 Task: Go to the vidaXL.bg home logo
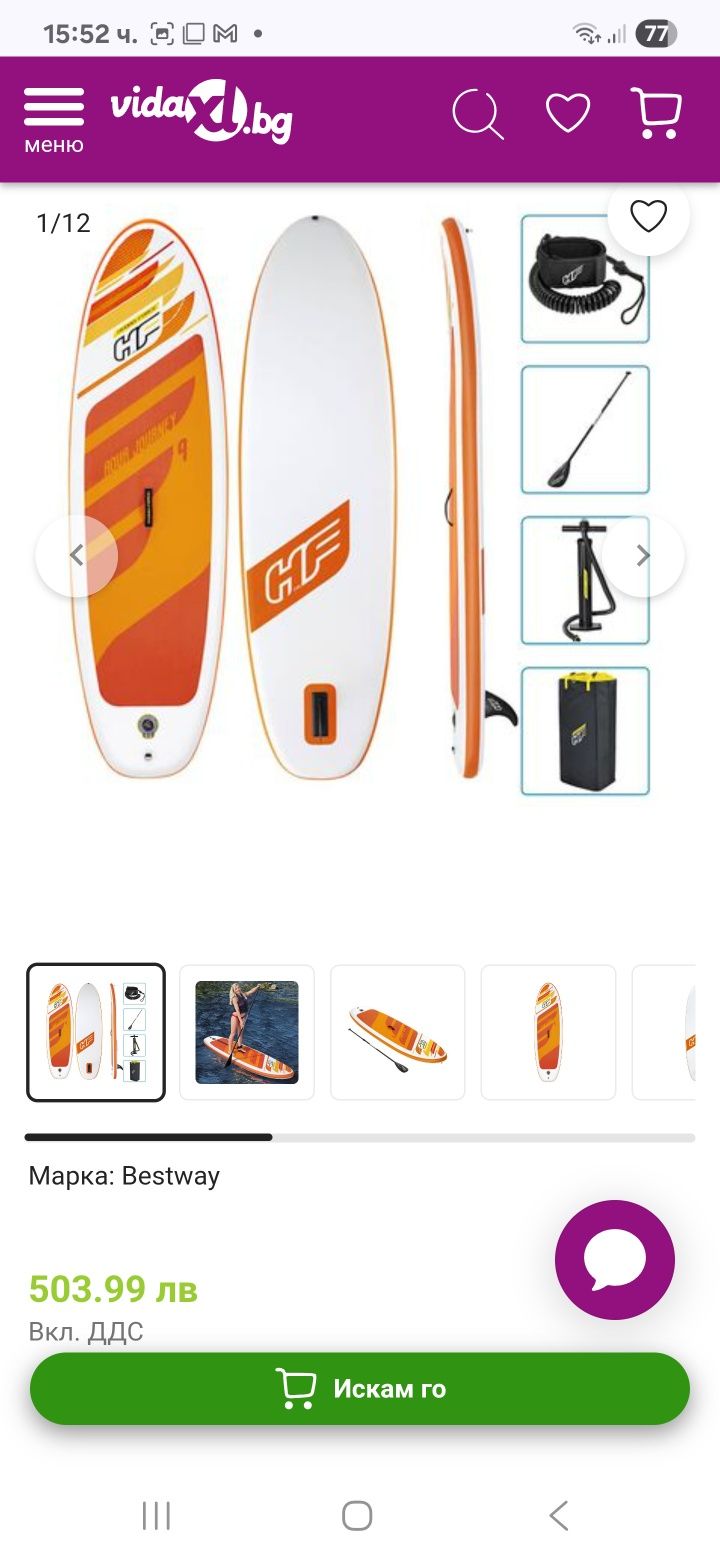coord(200,113)
